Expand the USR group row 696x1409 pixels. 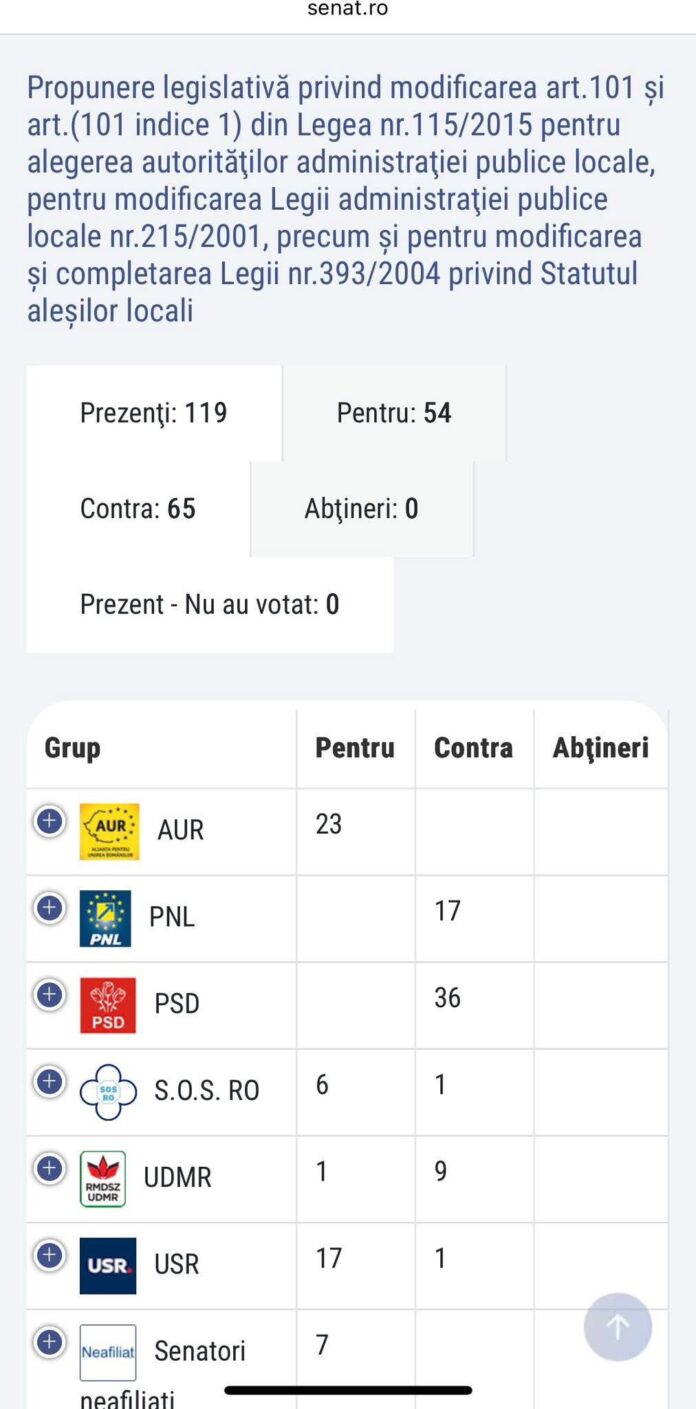coord(49,1255)
